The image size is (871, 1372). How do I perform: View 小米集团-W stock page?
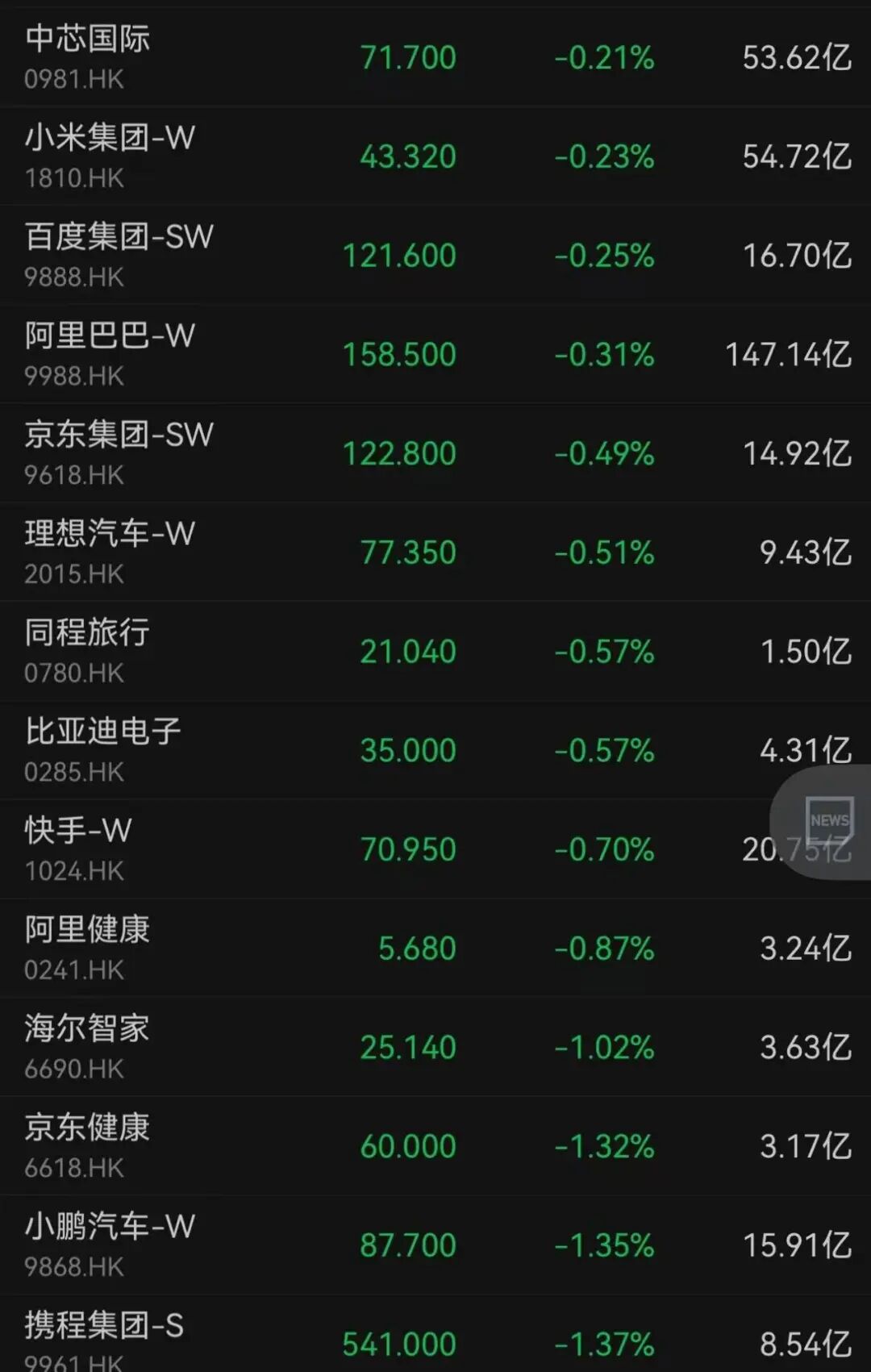110,156
